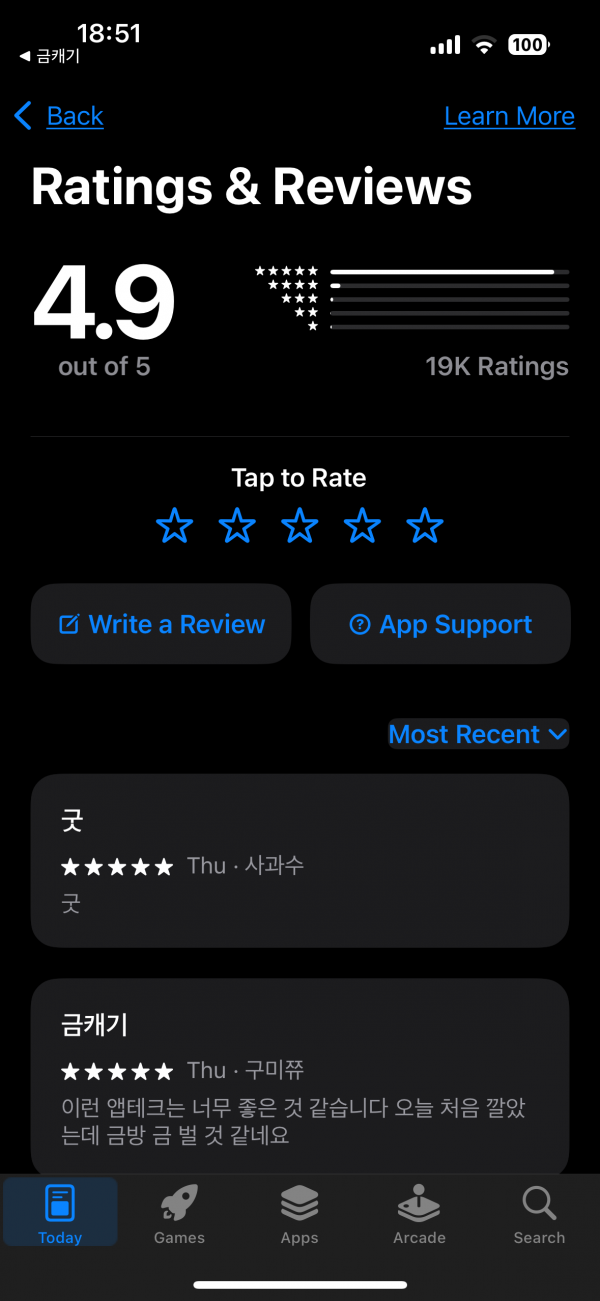Open App Support
Image resolution: width=600 pixels, height=1301 pixels.
(440, 624)
